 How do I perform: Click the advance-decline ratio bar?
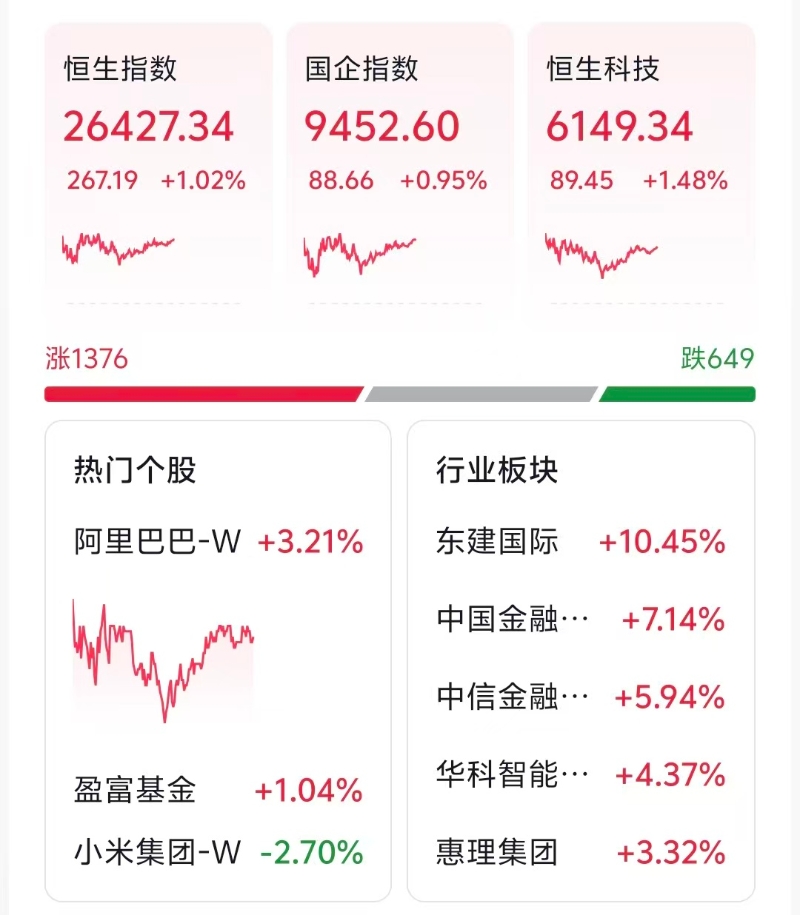click(x=400, y=391)
